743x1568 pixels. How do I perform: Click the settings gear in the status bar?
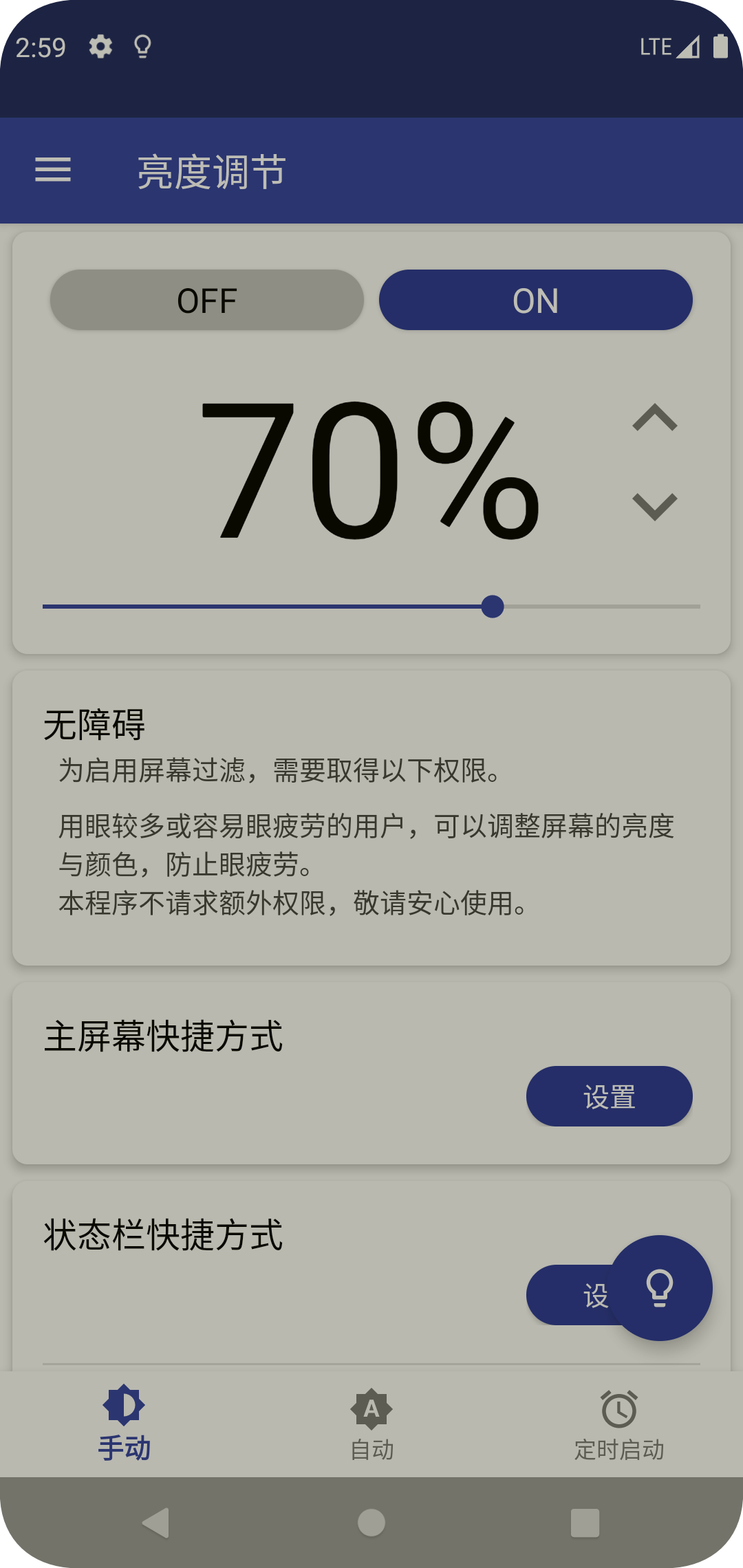pyautogui.click(x=99, y=47)
